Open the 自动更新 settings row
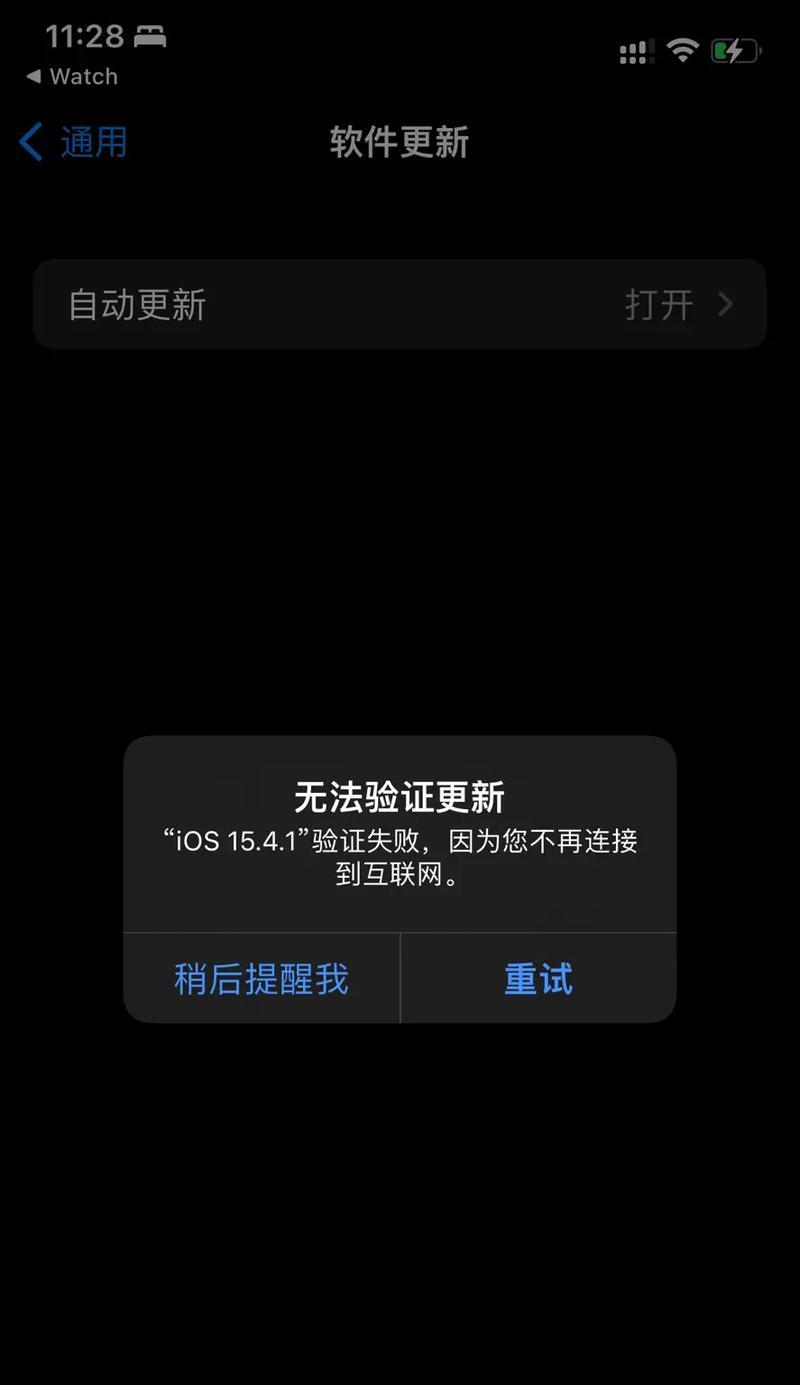Image resolution: width=800 pixels, height=1385 pixels. tap(400, 304)
